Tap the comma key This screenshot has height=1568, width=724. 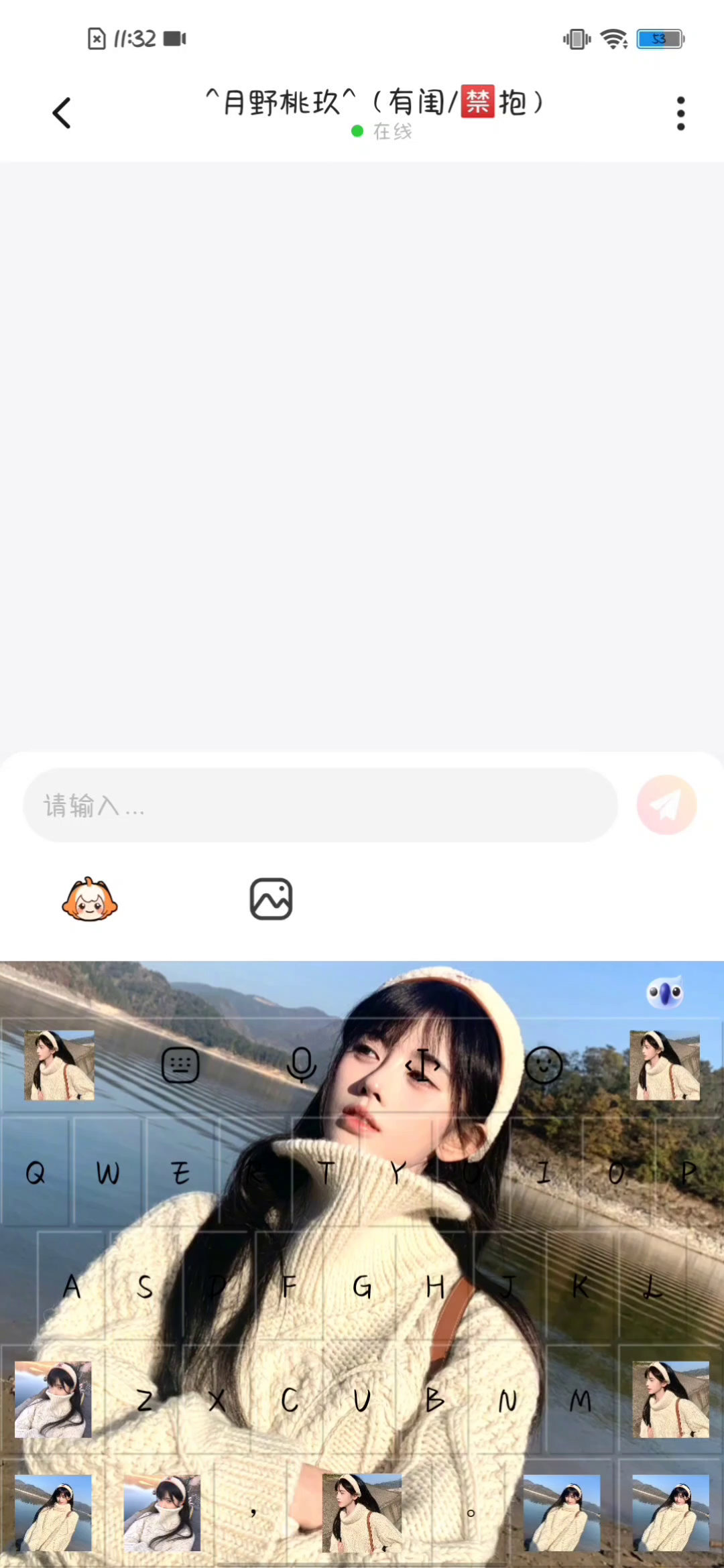click(x=253, y=1513)
